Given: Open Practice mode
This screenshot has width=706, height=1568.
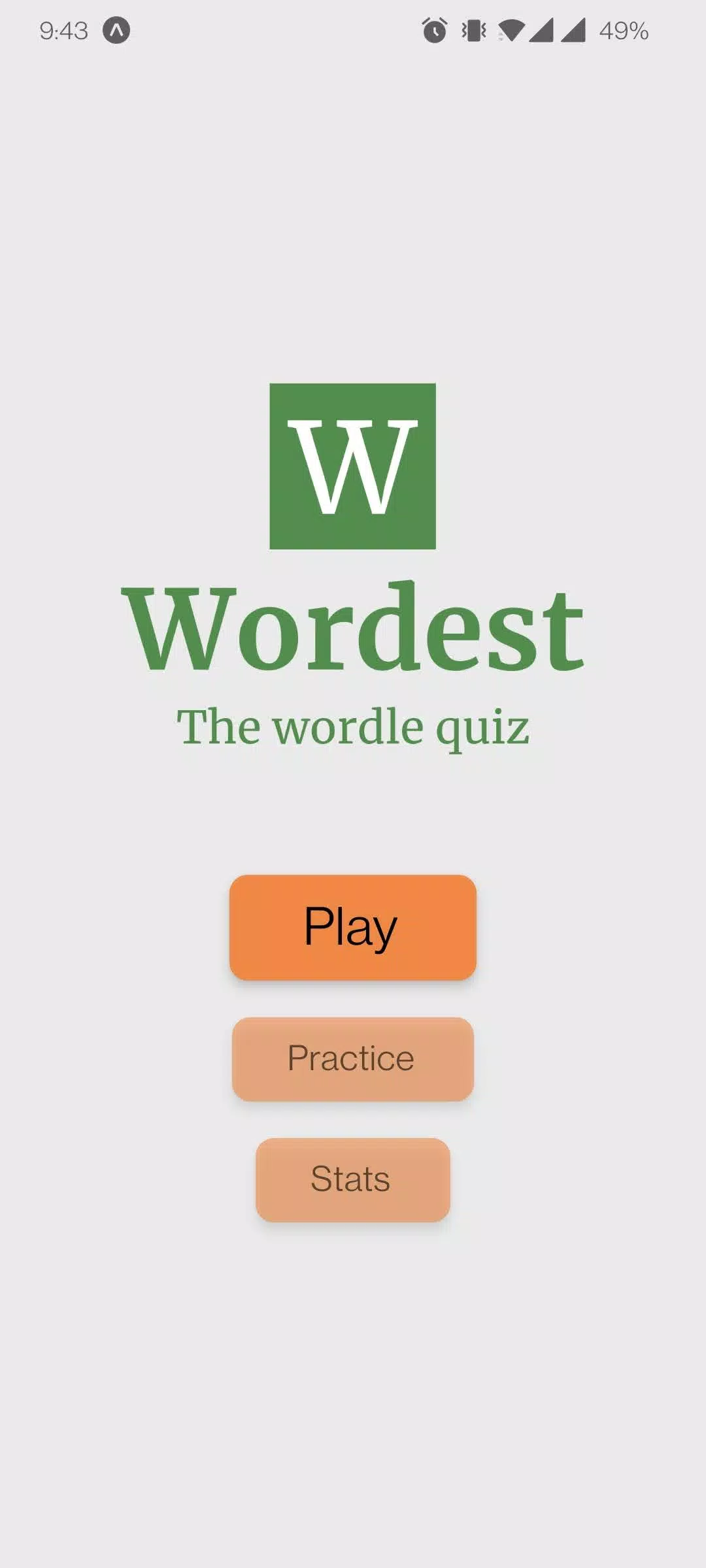Looking at the screenshot, I should 352,1058.
